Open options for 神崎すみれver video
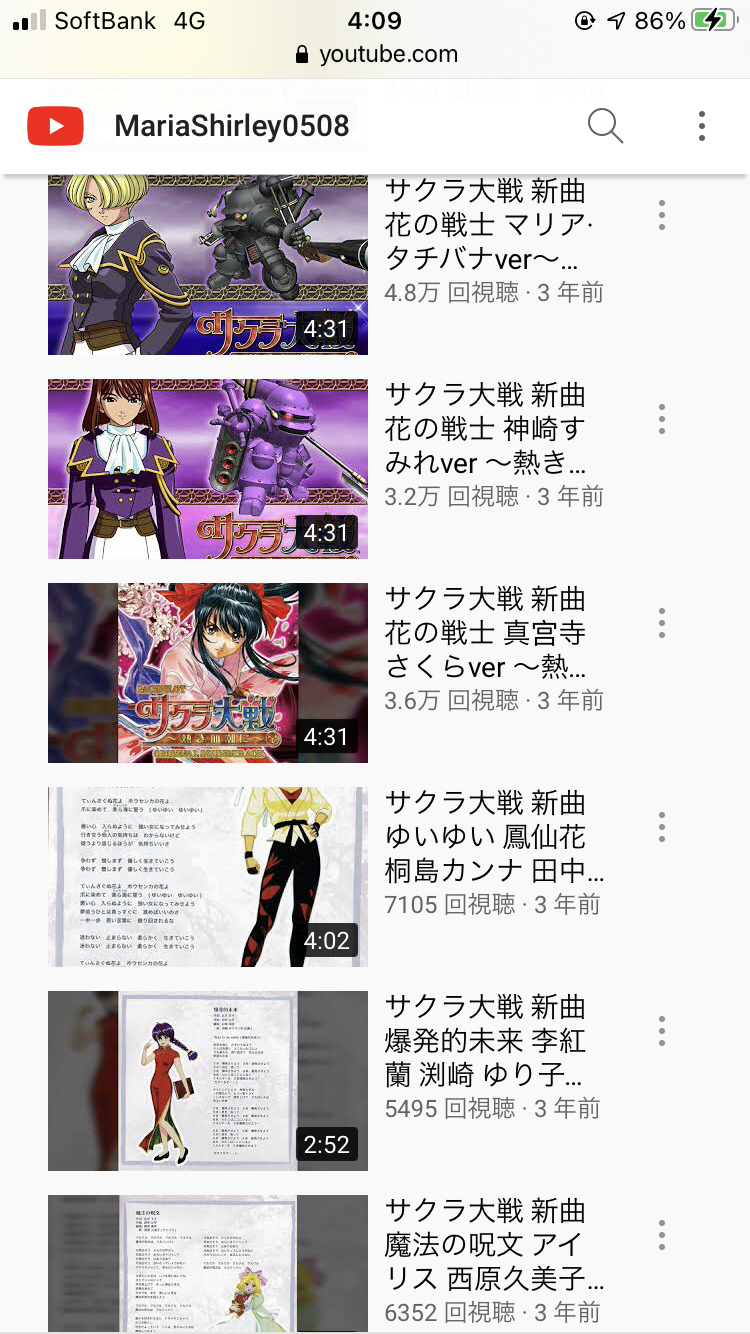The image size is (750, 1334). coord(662,419)
